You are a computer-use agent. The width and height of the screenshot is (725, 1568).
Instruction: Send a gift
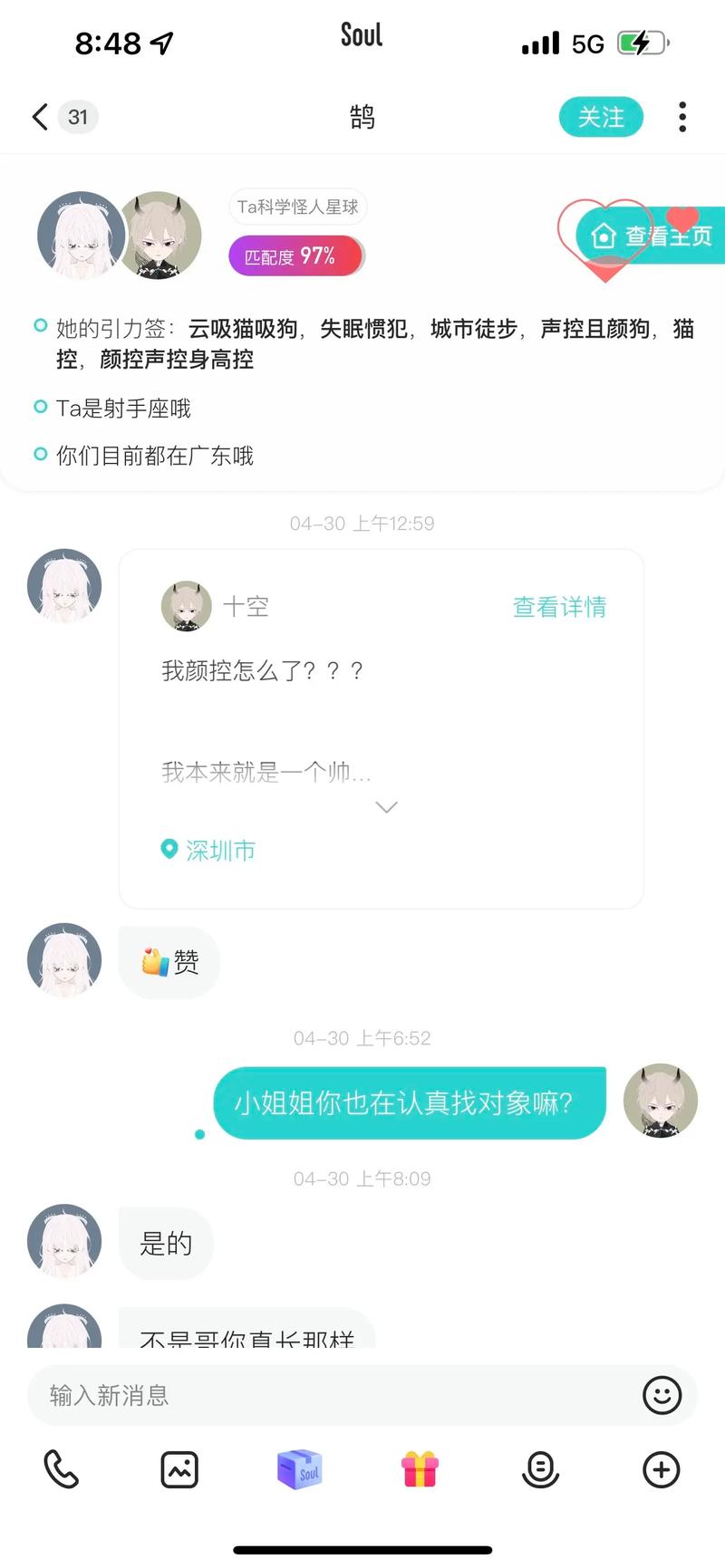[x=420, y=1469]
